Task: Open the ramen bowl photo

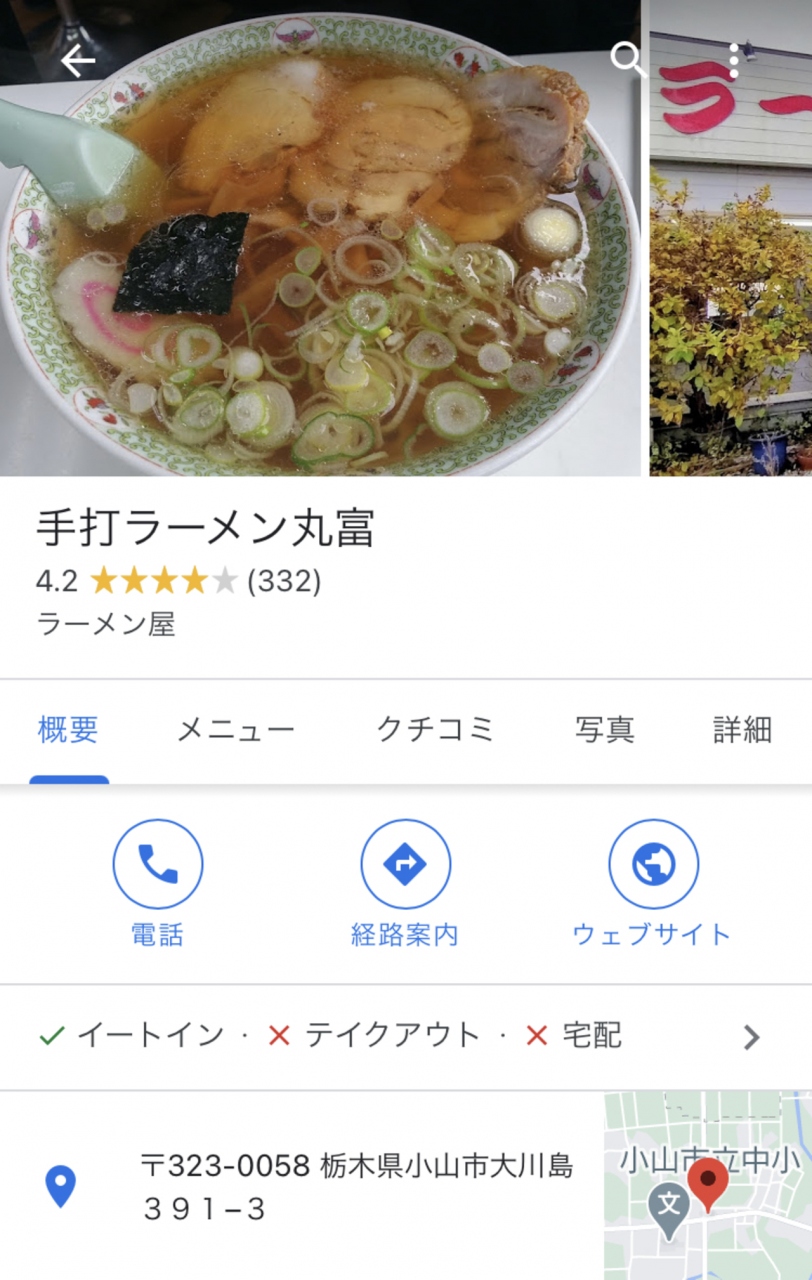Action: tap(320, 260)
